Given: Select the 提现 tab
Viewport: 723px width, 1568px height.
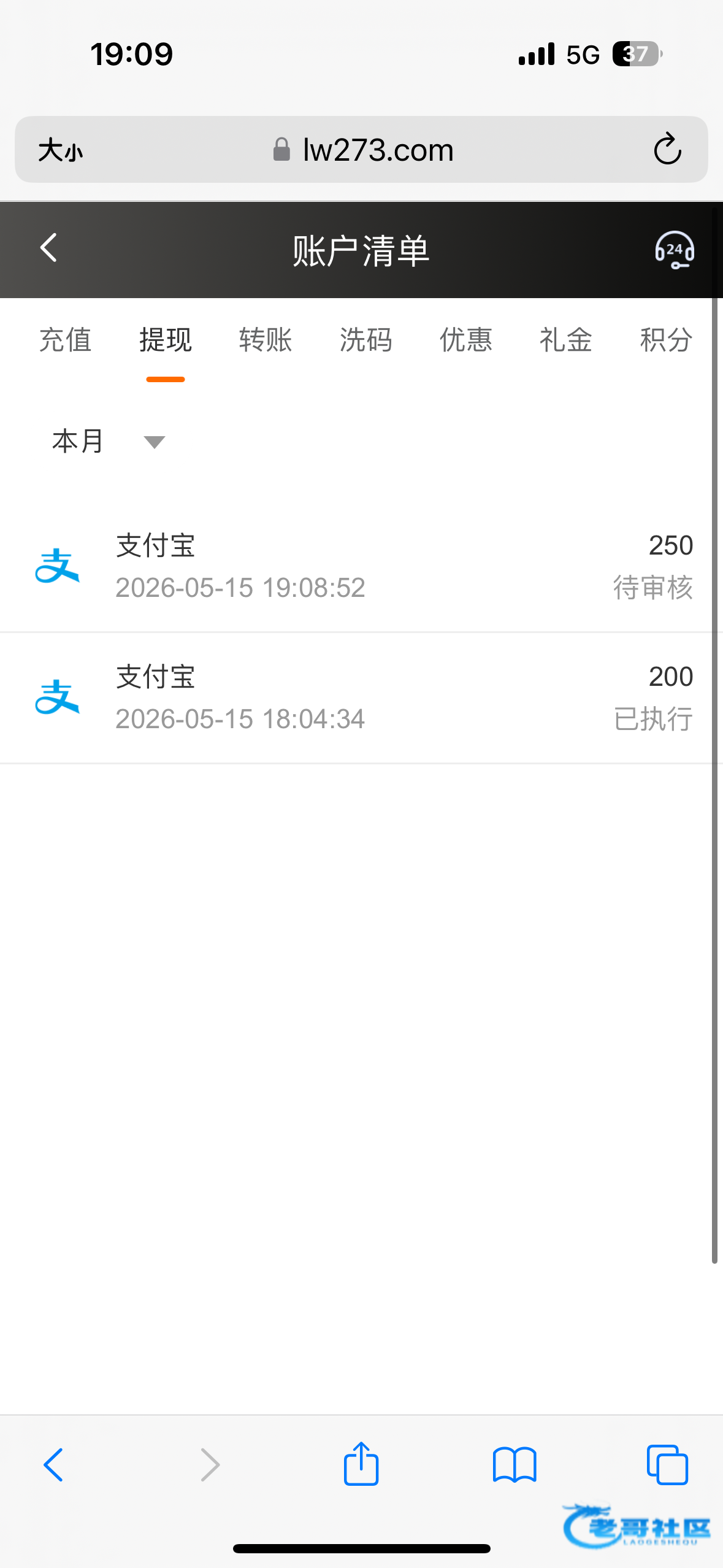Looking at the screenshot, I should (165, 339).
